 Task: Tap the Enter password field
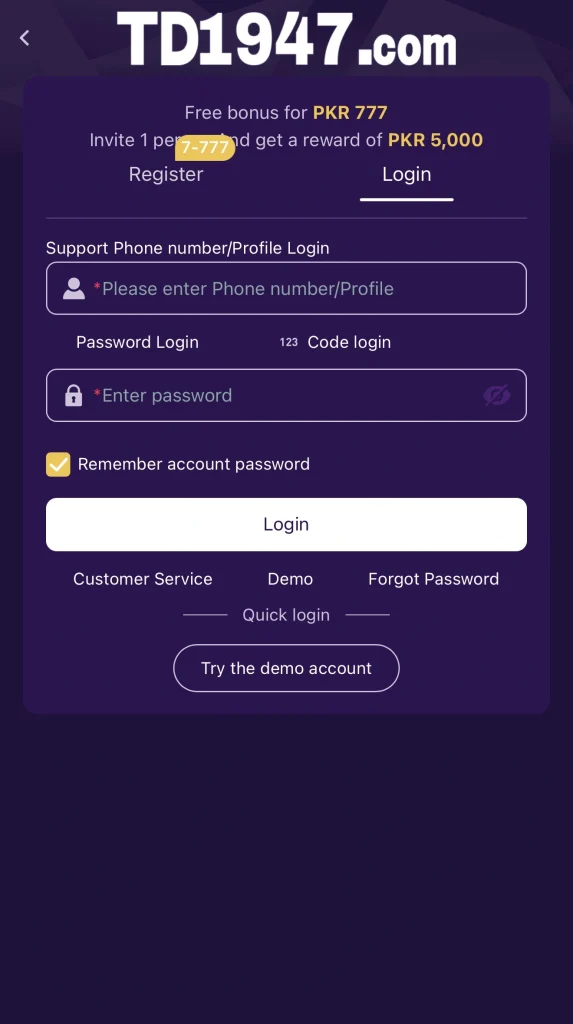(286, 395)
